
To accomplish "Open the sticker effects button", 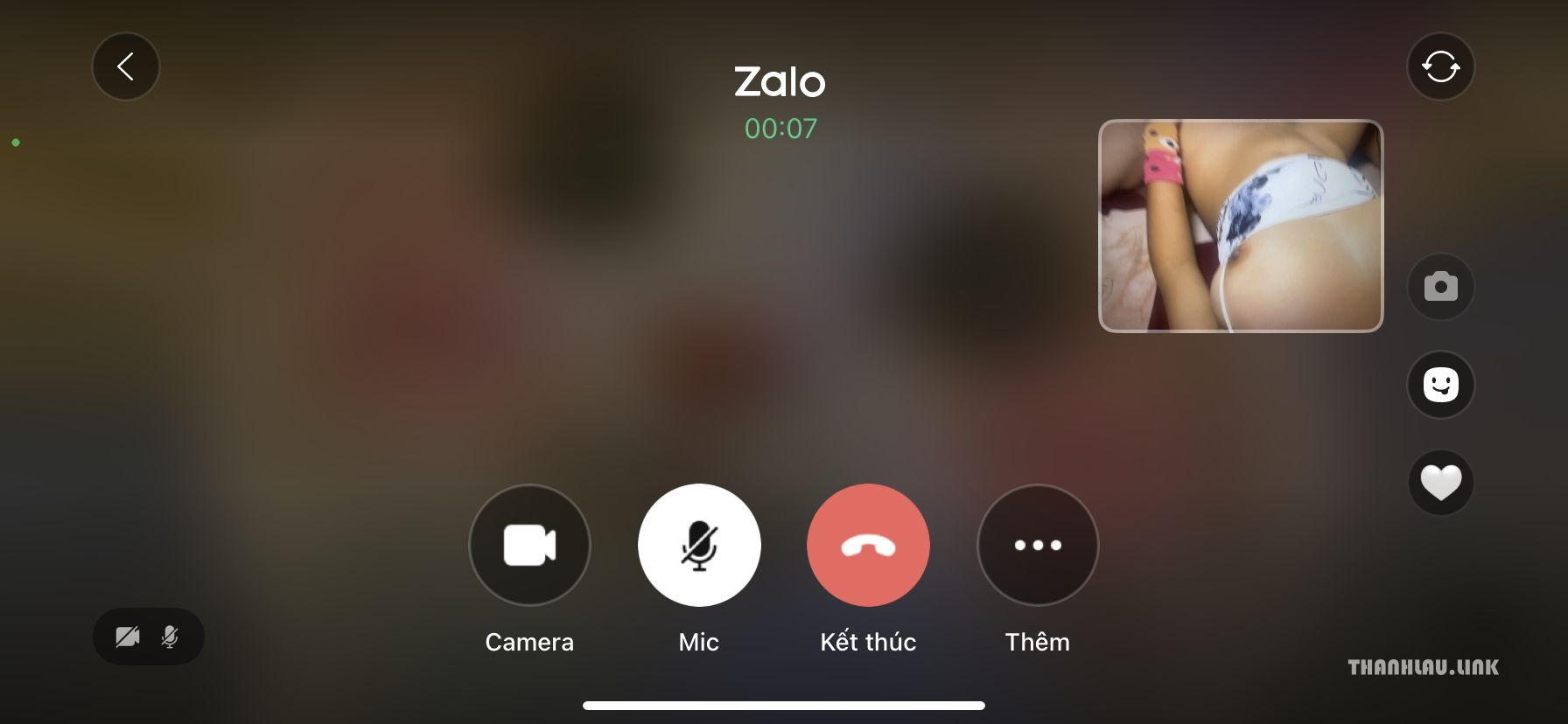I will tap(1440, 385).
